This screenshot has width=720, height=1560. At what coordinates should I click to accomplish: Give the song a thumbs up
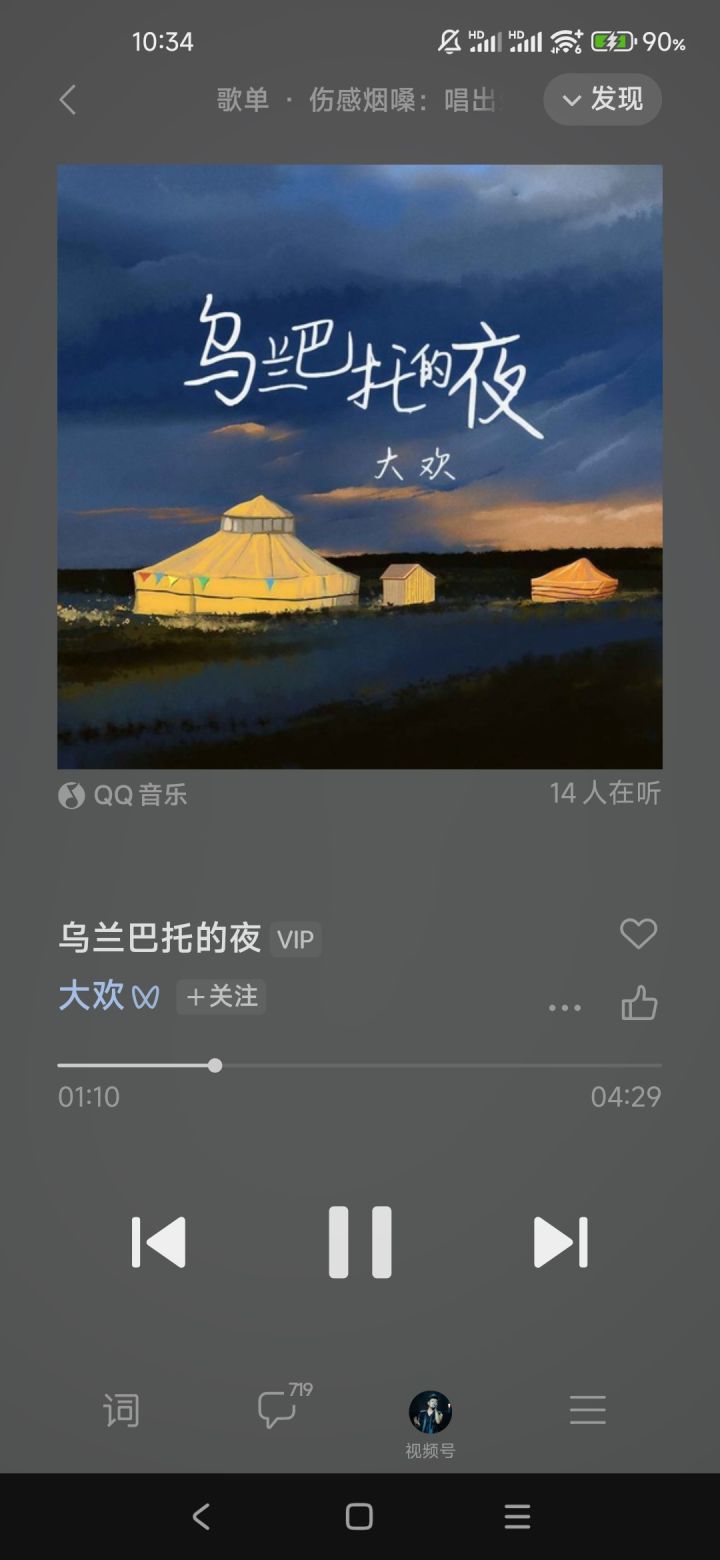pyautogui.click(x=639, y=1003)
